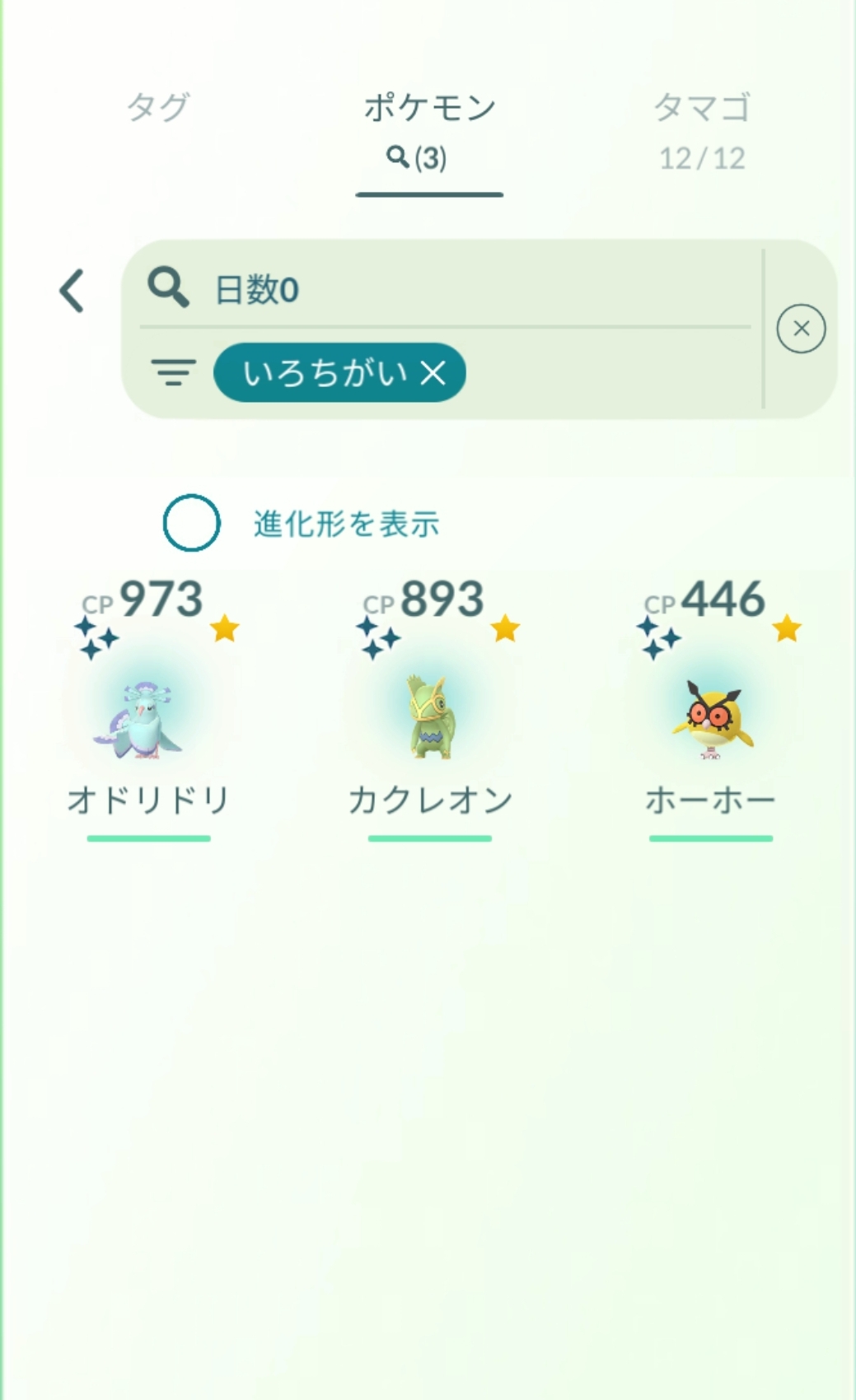Go back using the left arrow
This screenshot has height=1400, width=856.
pyautogui.click(x=73, y=291)
